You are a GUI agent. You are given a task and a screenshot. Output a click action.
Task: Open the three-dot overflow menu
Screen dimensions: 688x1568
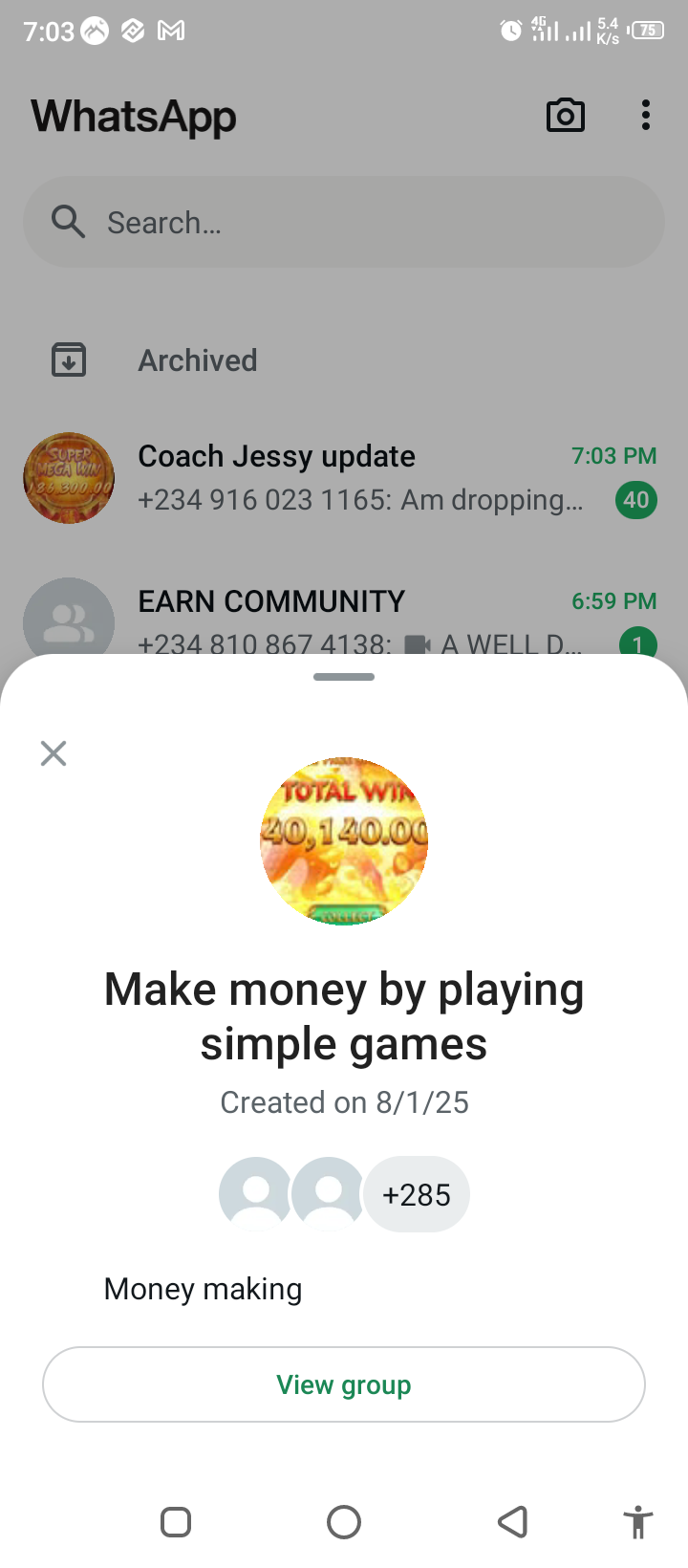[x=646, y=116]
